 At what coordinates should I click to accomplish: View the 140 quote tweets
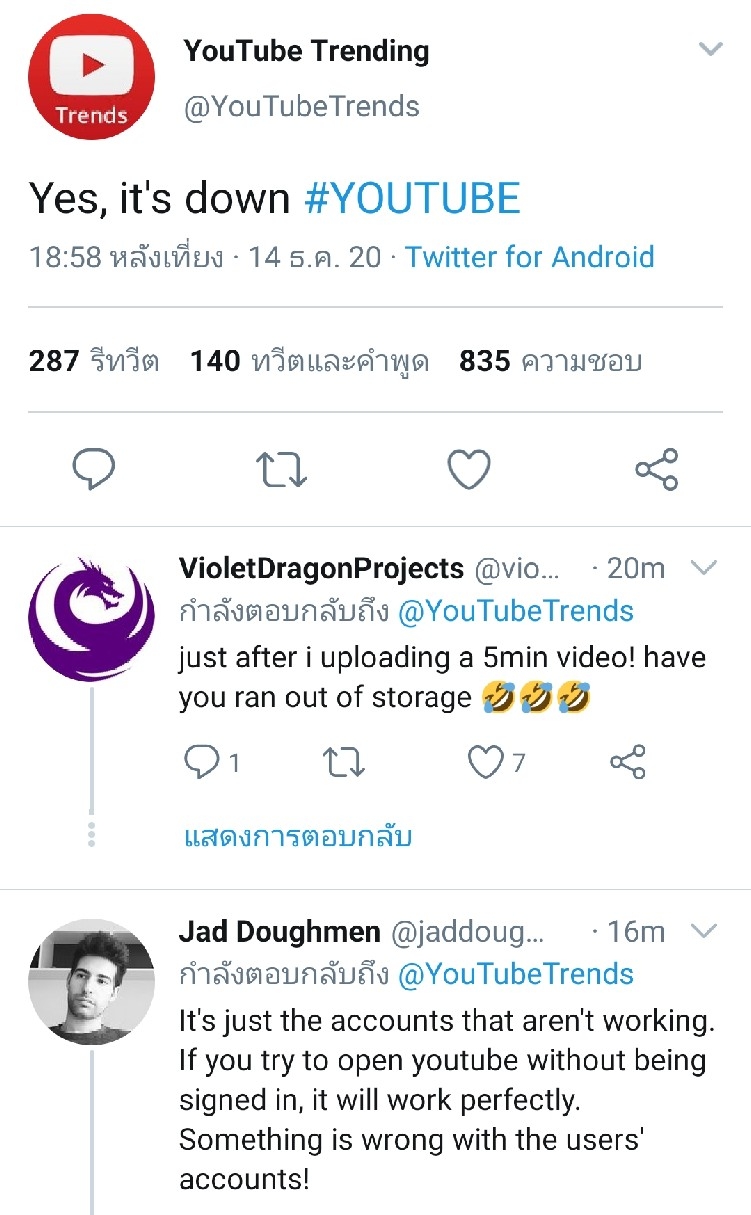309,361
